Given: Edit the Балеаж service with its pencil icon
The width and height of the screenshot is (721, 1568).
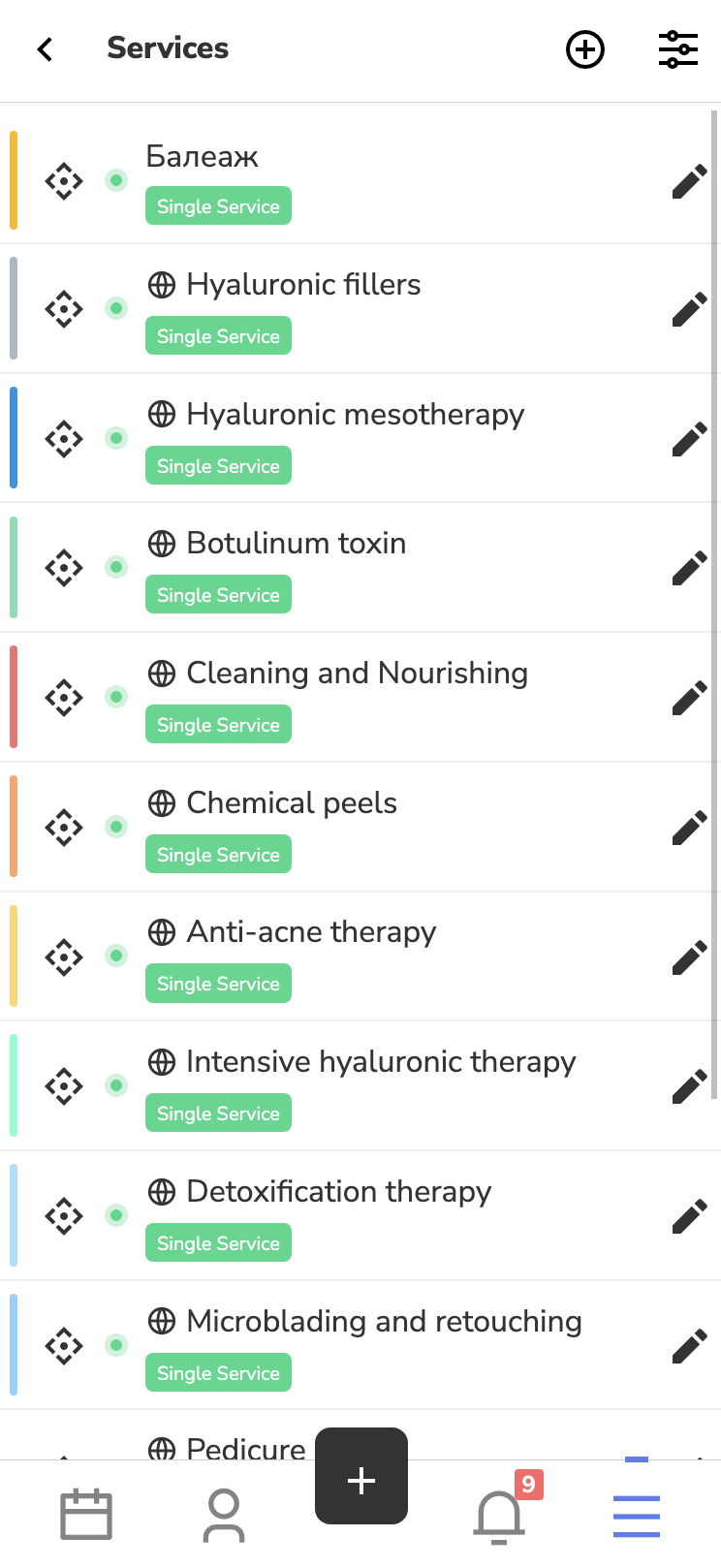Looking at the screenshot, I should click(689, 180).
